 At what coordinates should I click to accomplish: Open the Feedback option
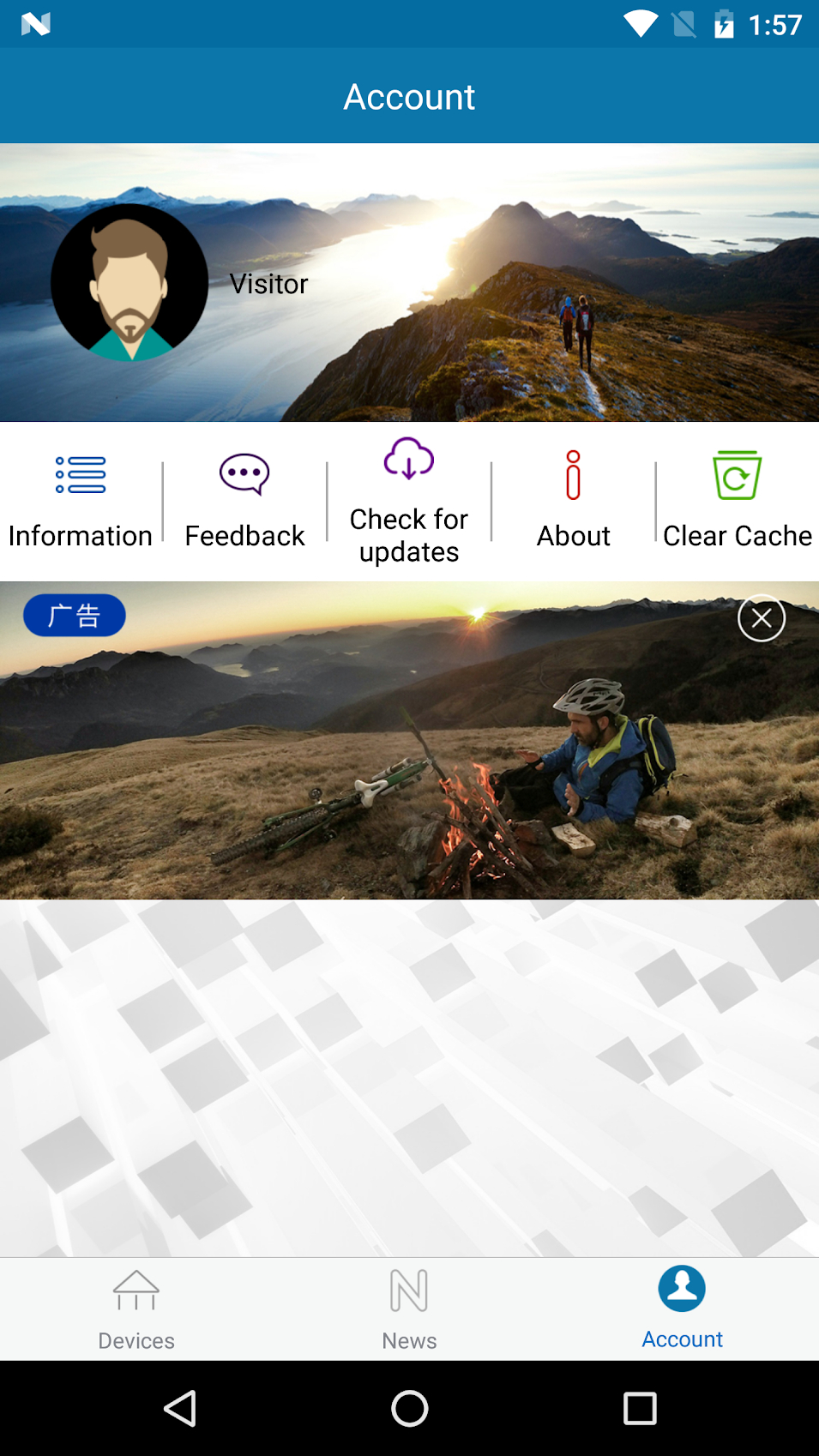(244, 501)
